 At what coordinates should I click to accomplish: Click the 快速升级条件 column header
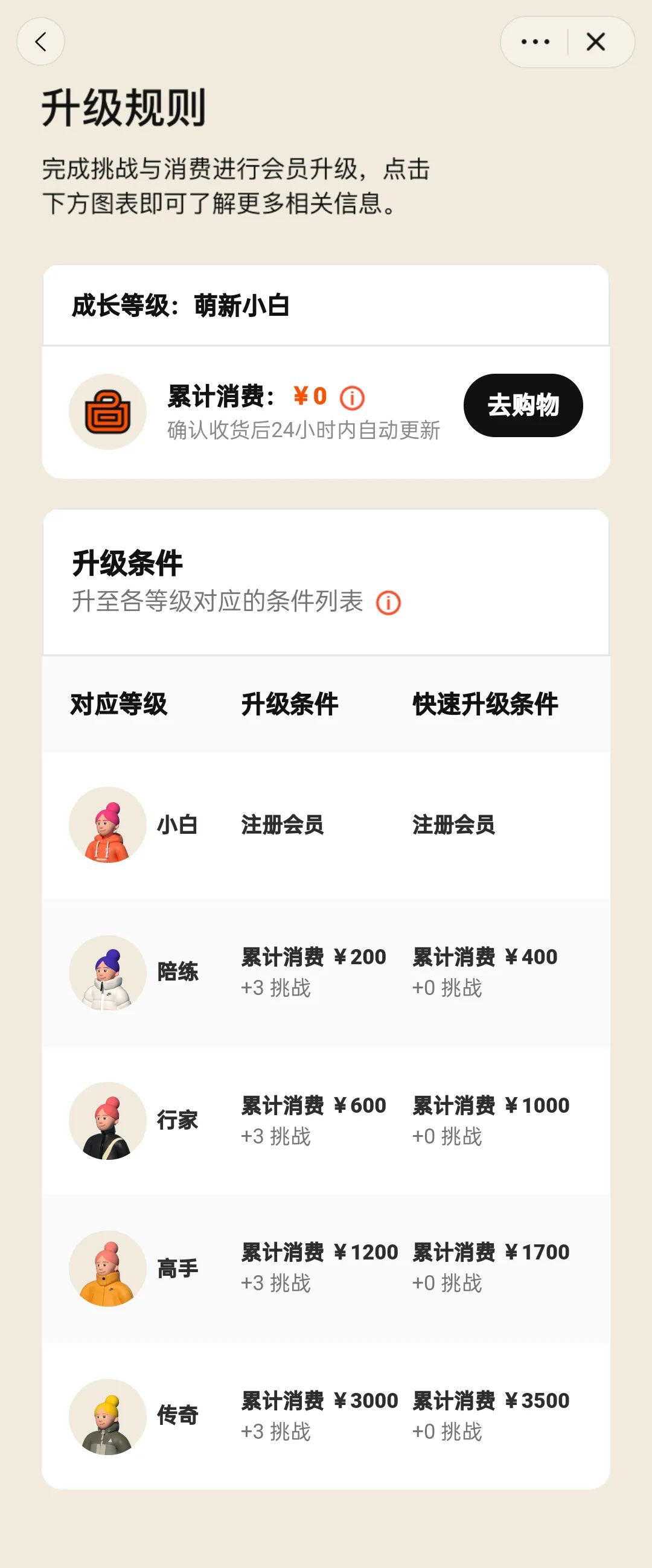pos(487,703)
